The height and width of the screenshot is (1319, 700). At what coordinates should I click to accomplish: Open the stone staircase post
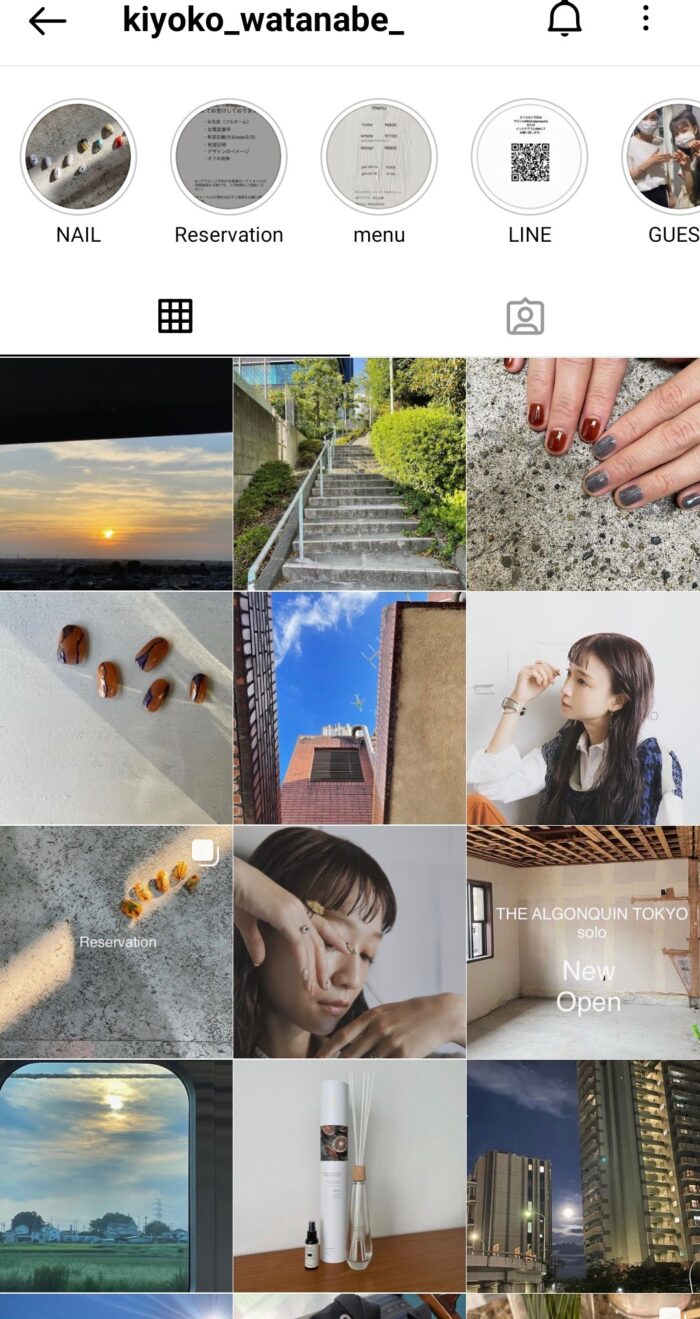[x=349, y=474]
